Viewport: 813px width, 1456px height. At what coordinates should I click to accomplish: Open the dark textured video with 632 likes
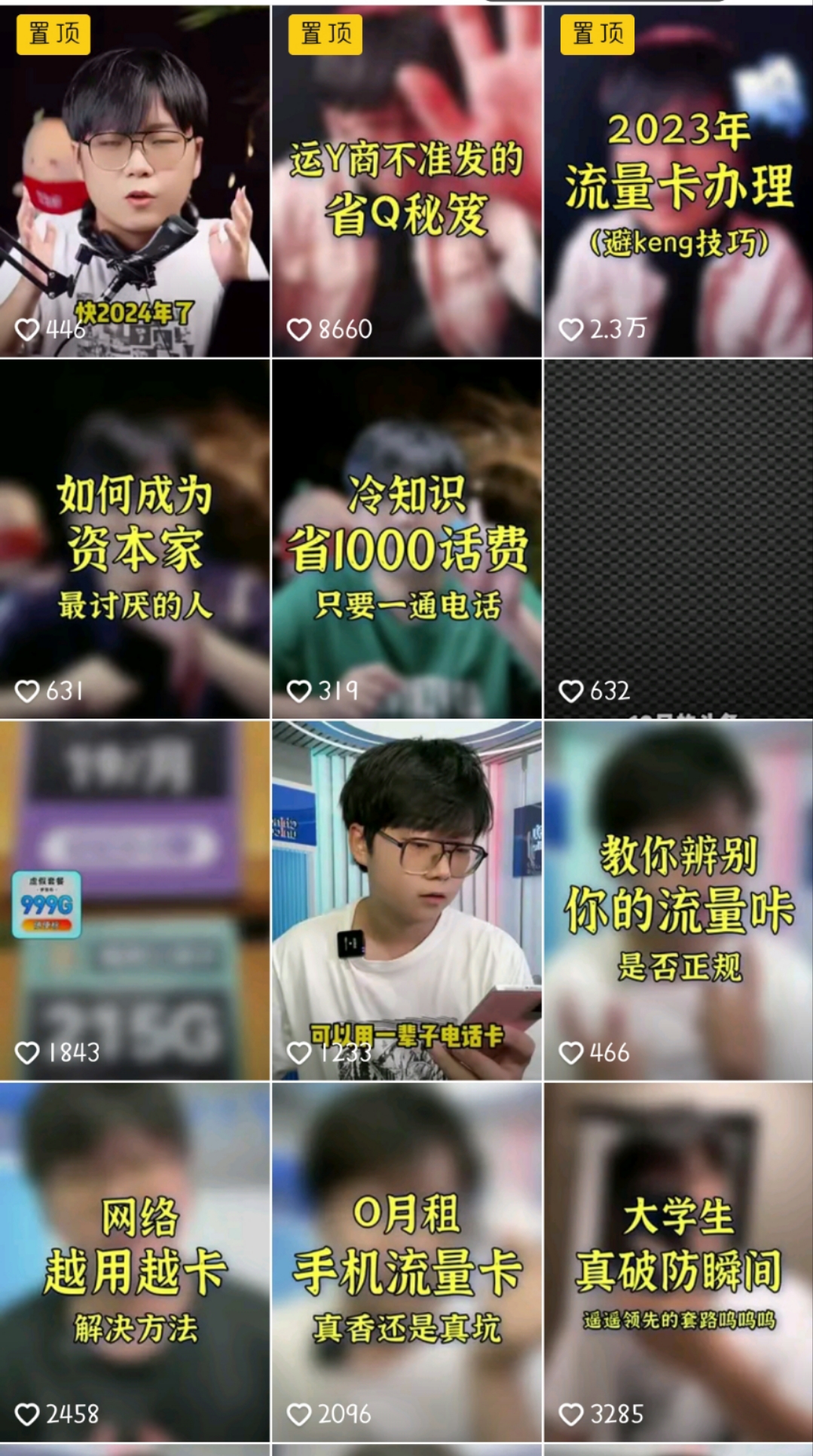[x=678, y=539]
